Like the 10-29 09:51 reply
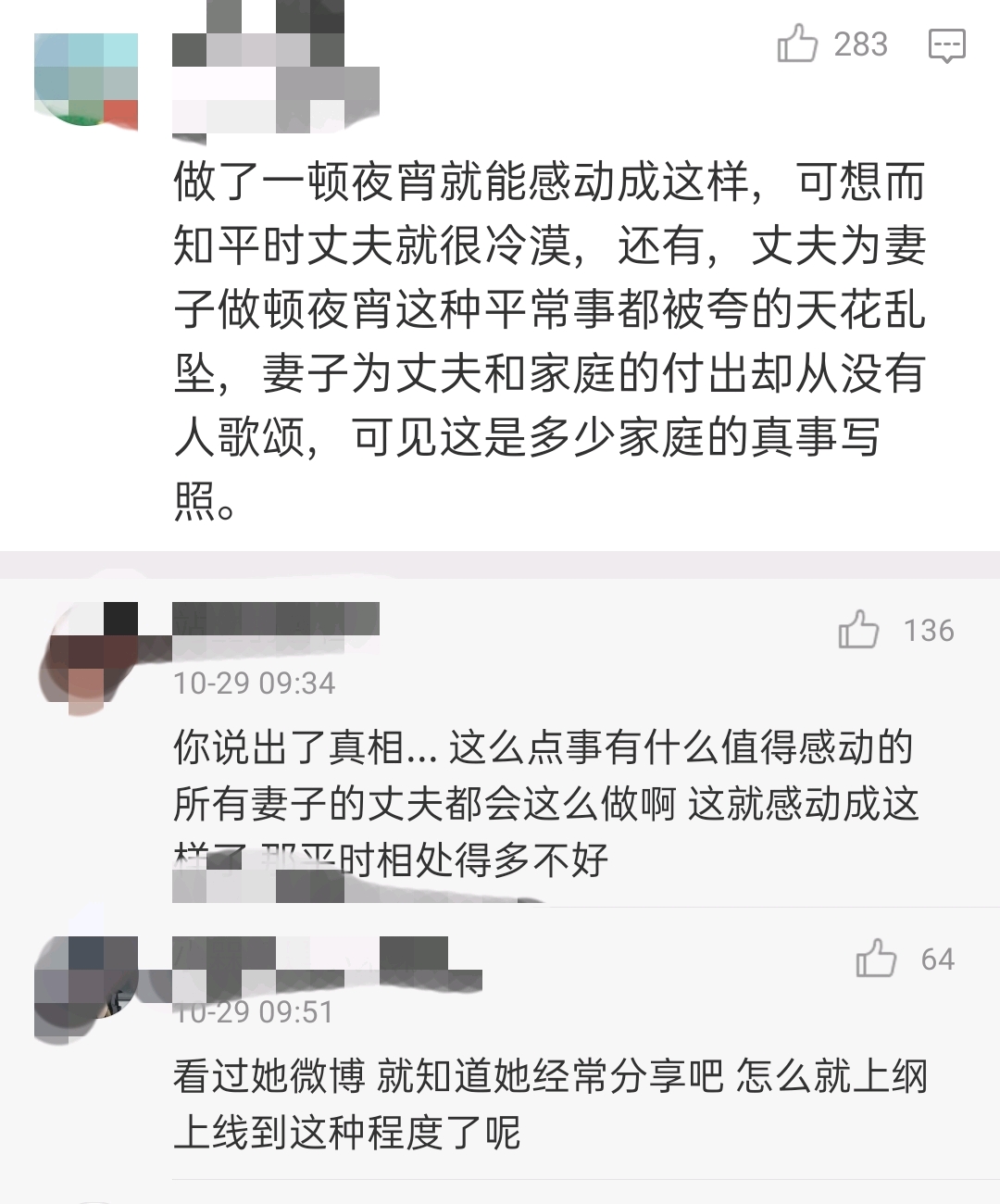This screenshot has width=1000, height=1204. coord(876,959)
